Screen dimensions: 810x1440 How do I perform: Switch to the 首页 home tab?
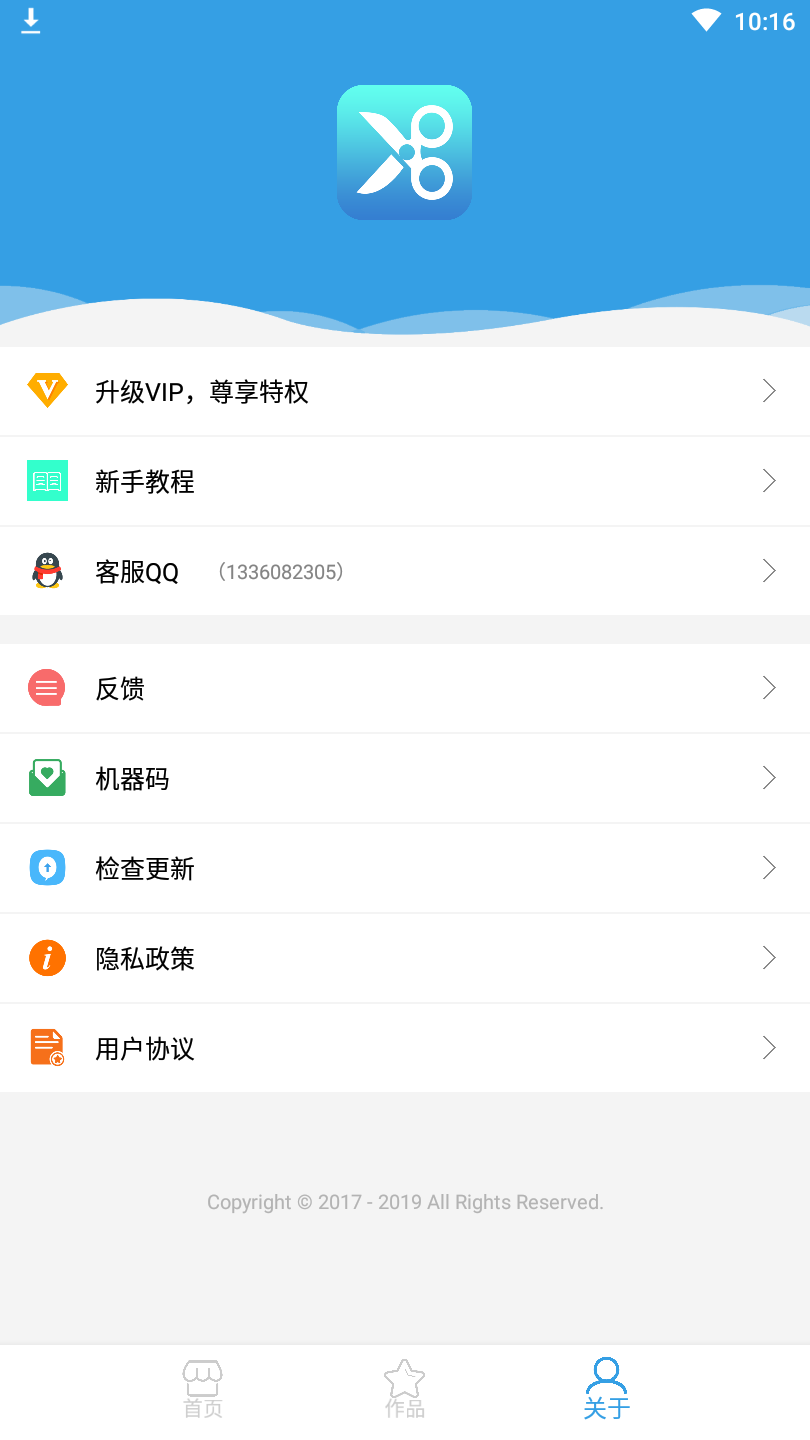(x=203, y=1390)
